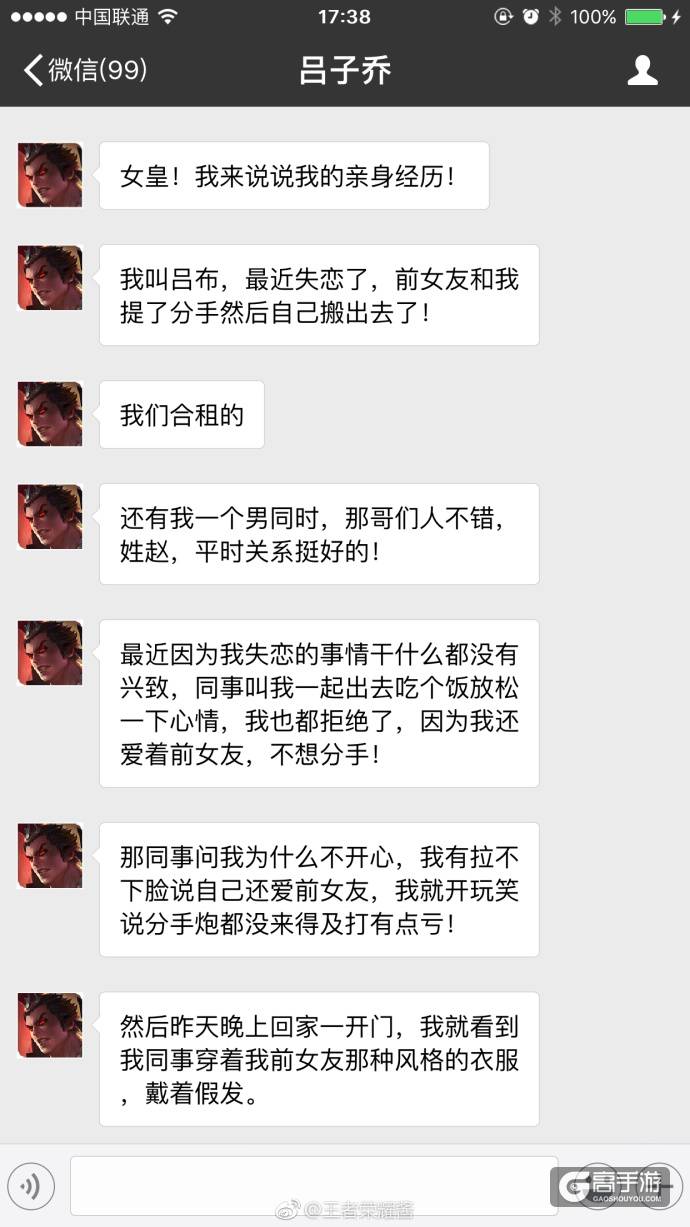The image size is (690, 1227).
Task: Open 吕子乔's chat details profile icon
Action: (x=642, y=70)
